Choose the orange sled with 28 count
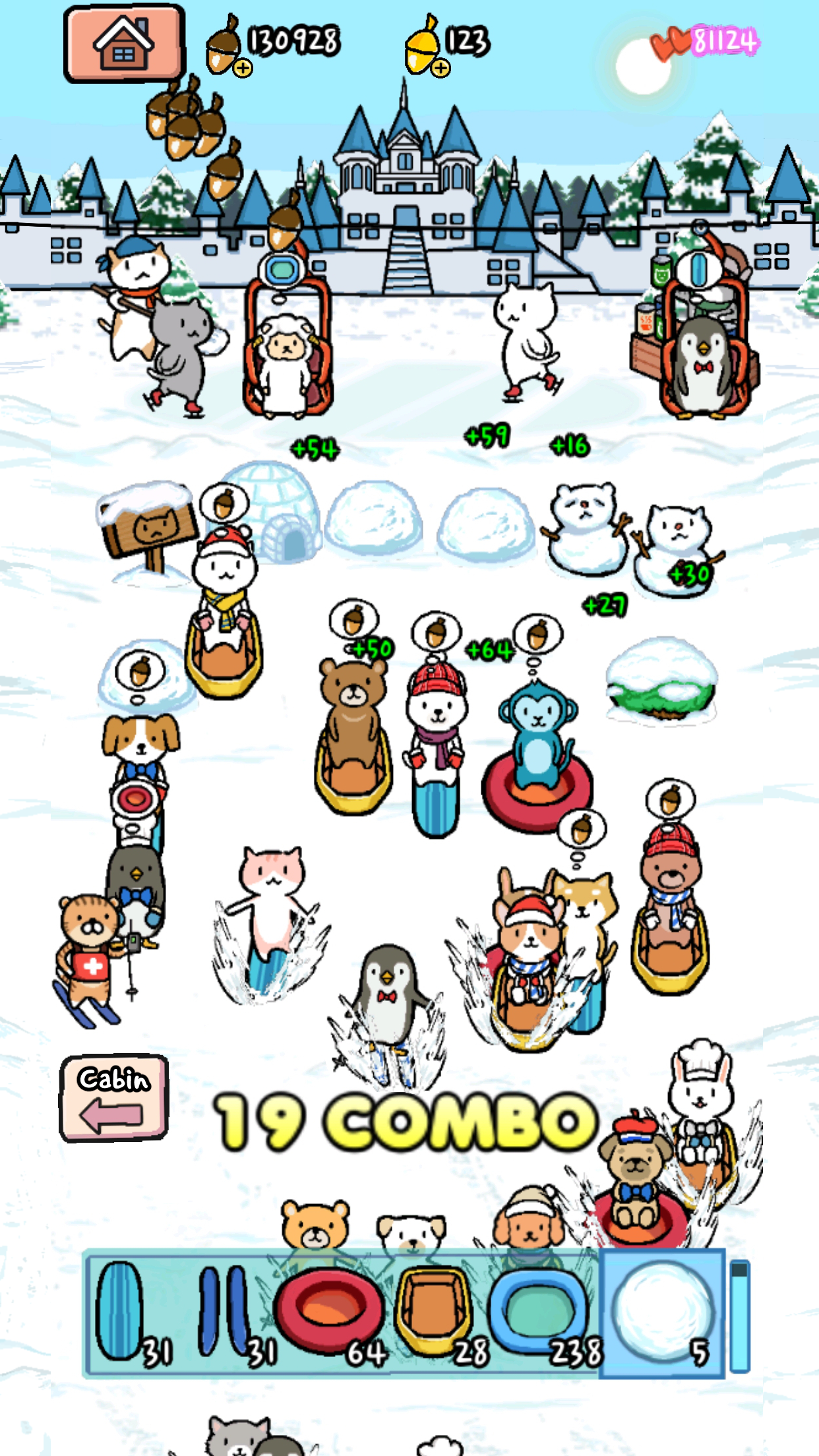The image size is (819, 1456). click(439, 1314)
